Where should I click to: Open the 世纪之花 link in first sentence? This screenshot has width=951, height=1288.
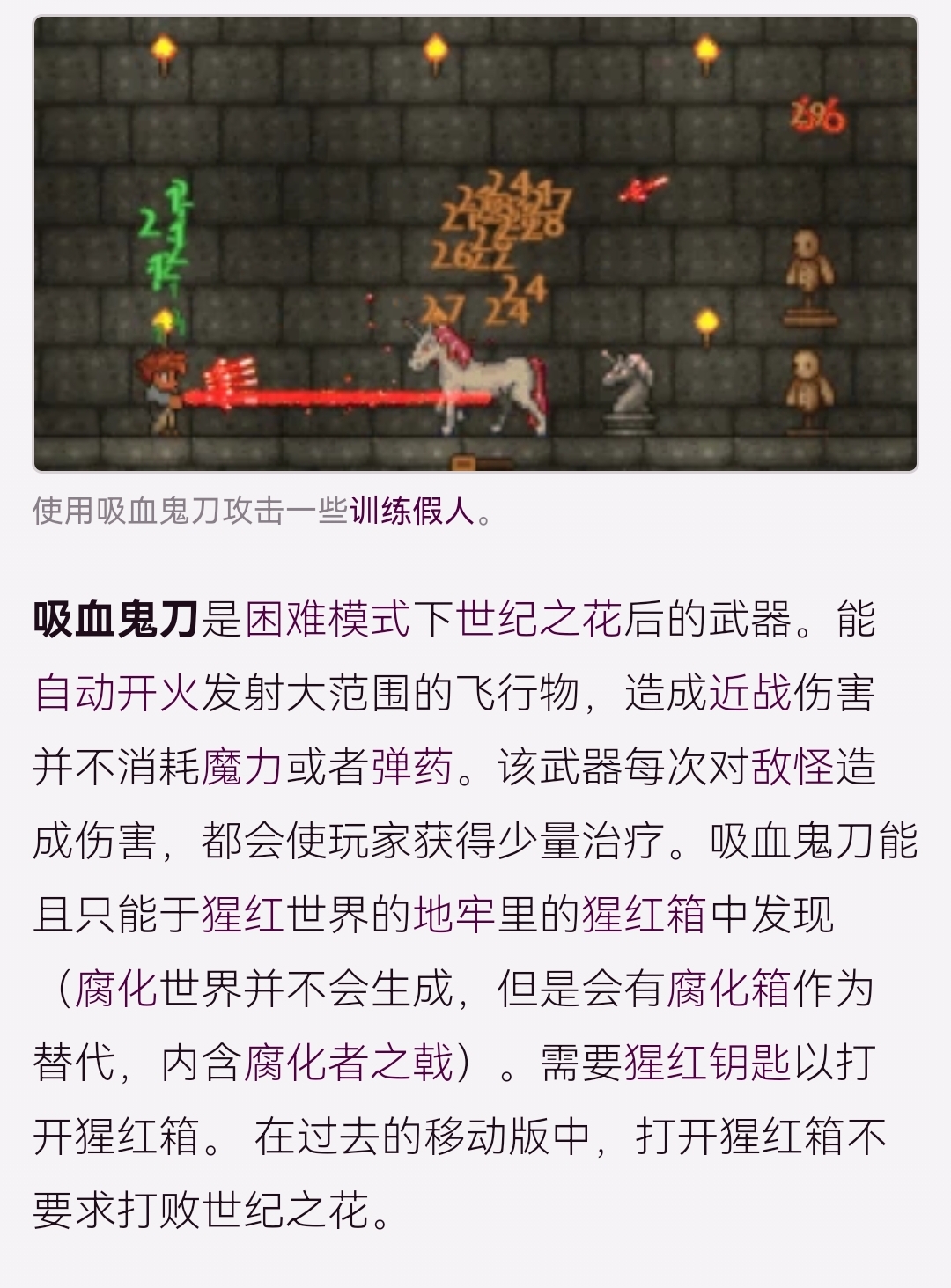tap(539, 619)
